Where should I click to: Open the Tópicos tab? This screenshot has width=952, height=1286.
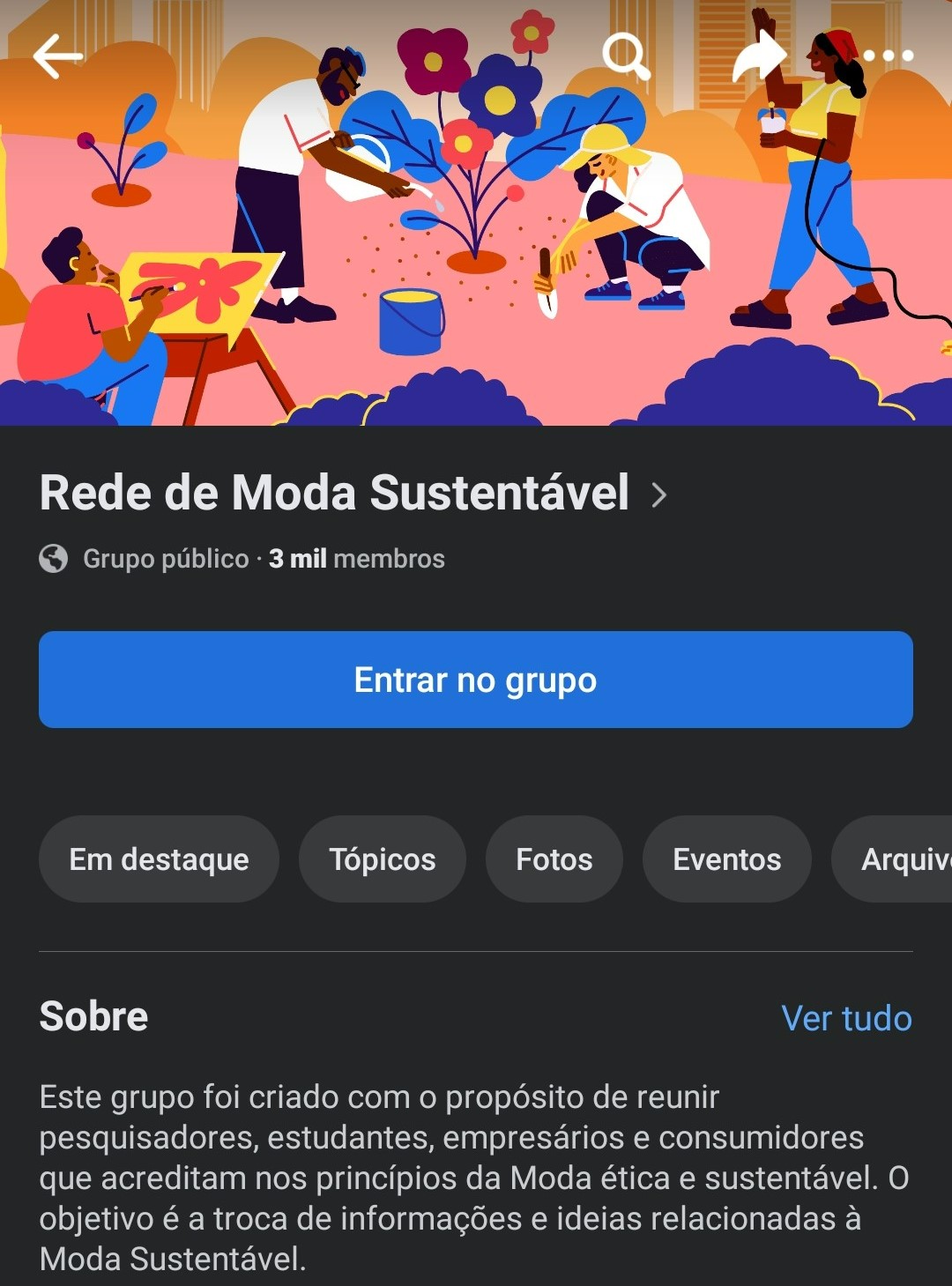[382, 859]
